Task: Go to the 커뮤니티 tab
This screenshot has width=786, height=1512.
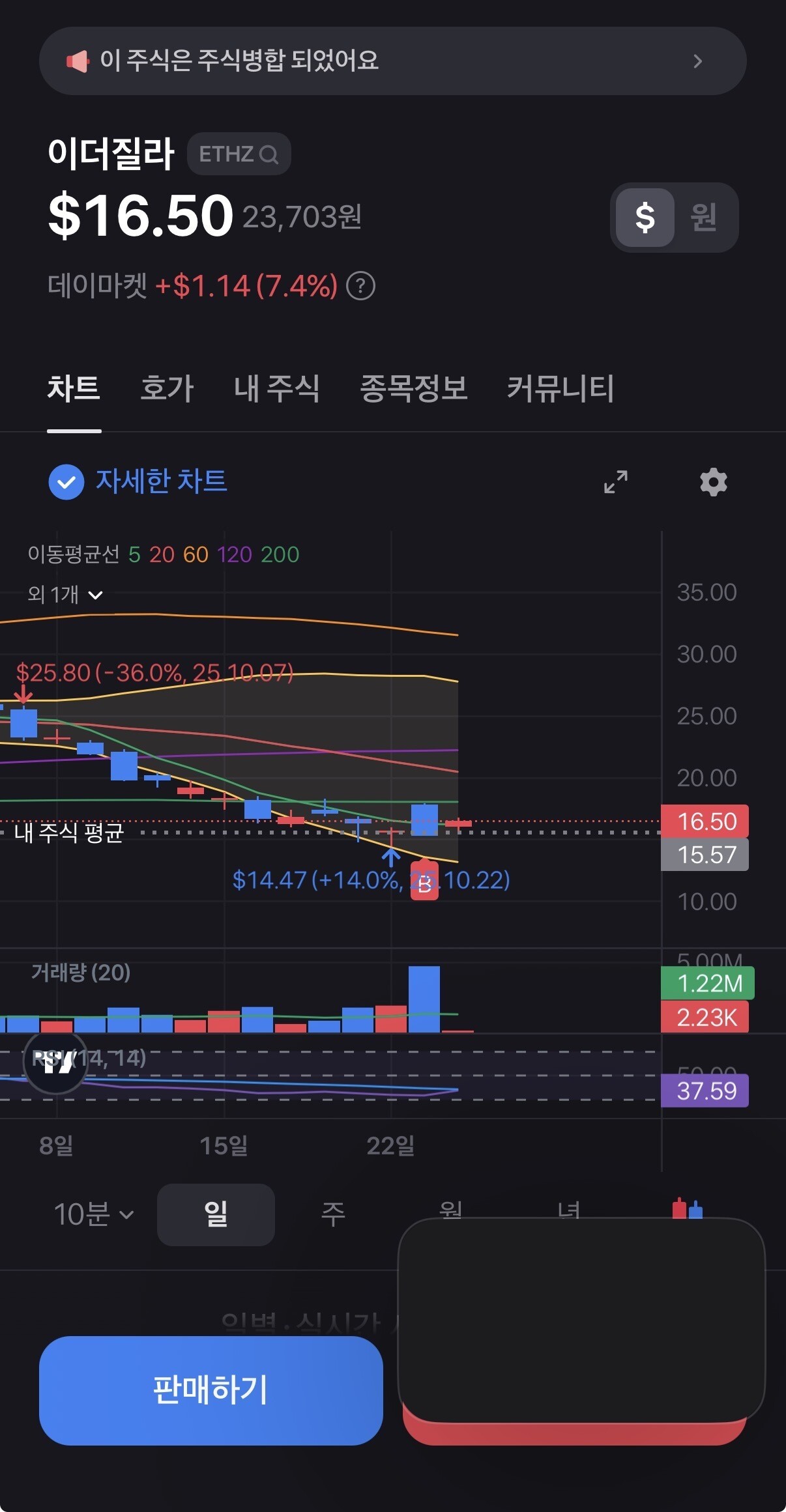Action: [x=560, y=389]
